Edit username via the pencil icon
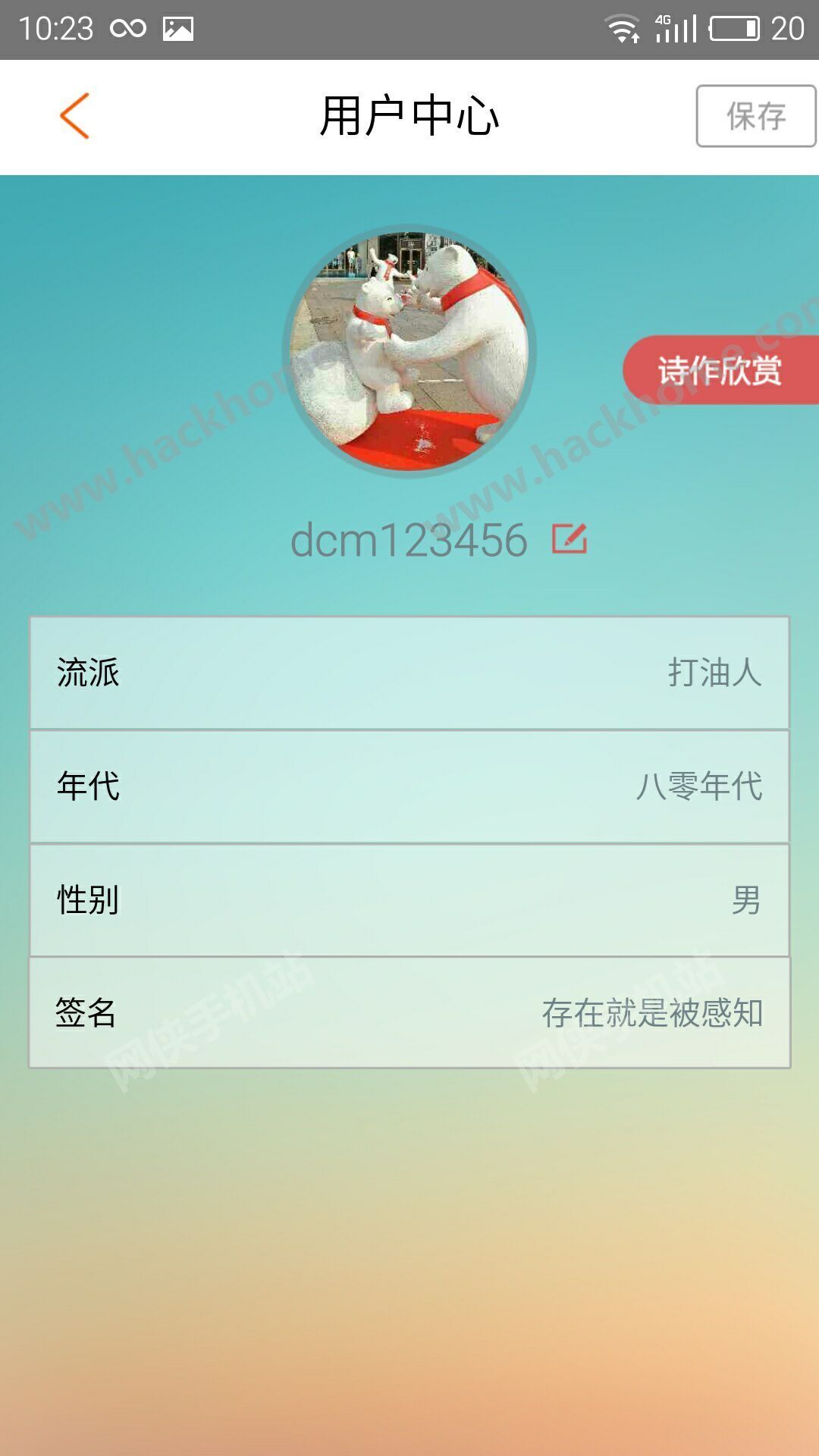The width and height of the screenshot is (819, 1456). pos(570,538)
